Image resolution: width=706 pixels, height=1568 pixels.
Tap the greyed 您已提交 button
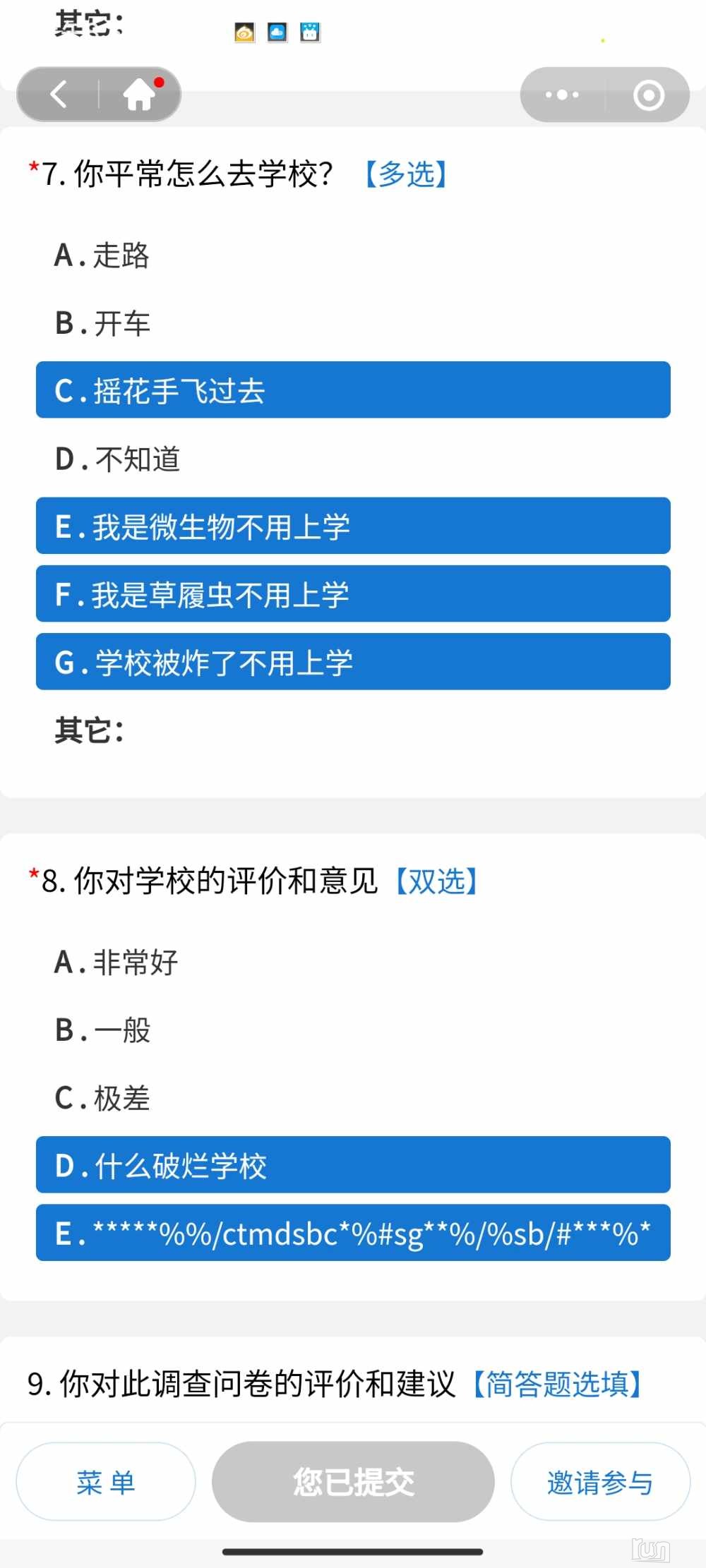pyautogui.click(x=353, y=1482)
